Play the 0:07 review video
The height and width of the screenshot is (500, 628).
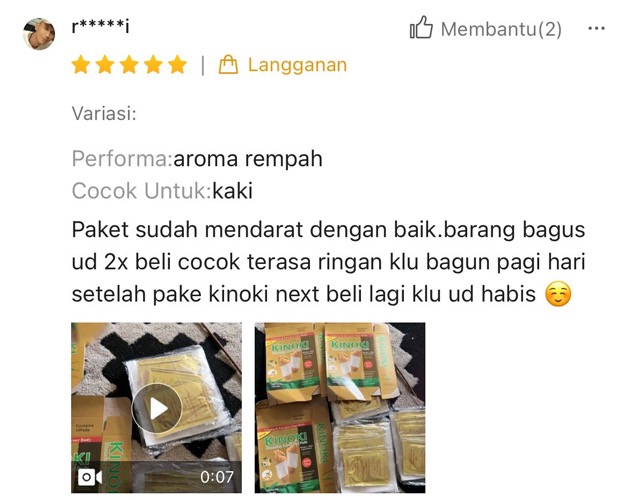point(156,407)
